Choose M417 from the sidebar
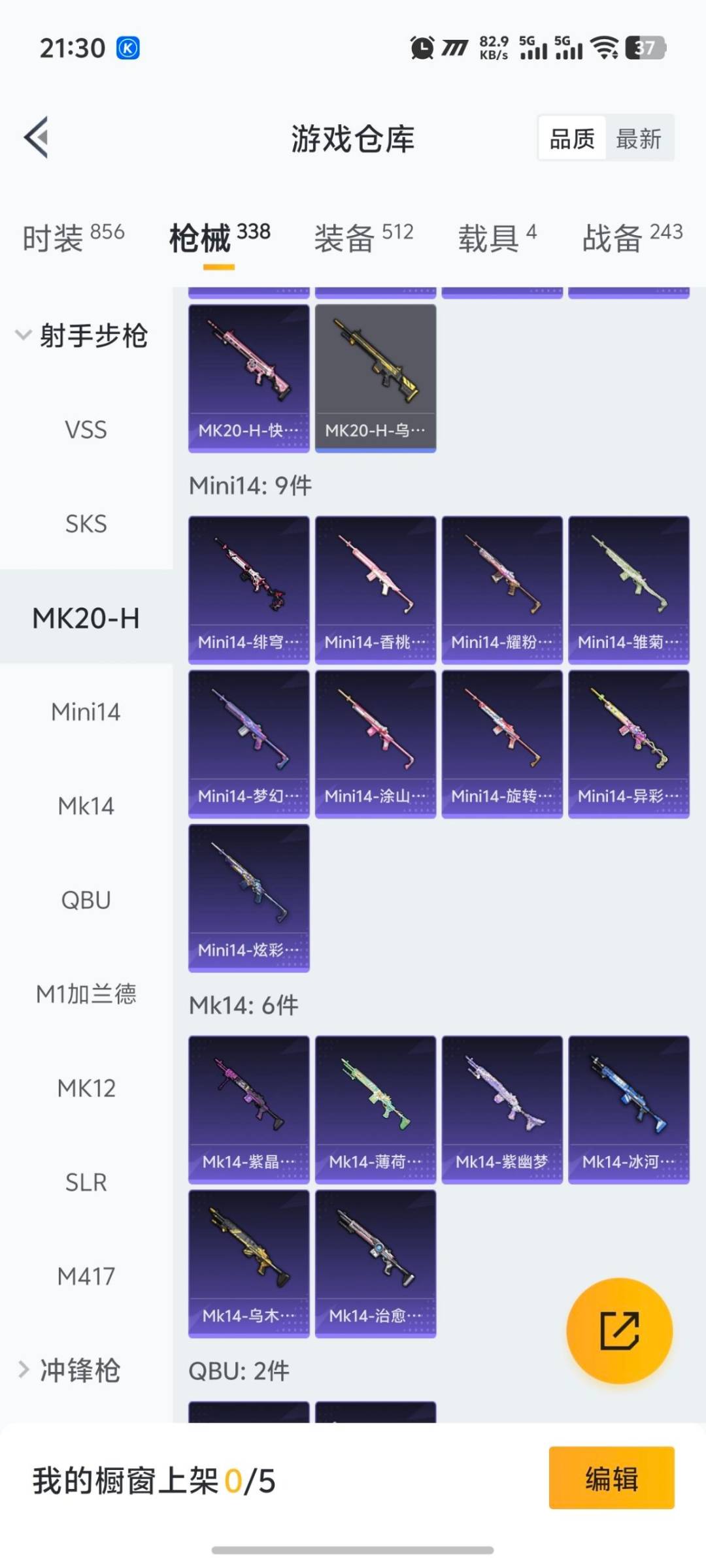The image size is (706, 1568). (86, 1276)
